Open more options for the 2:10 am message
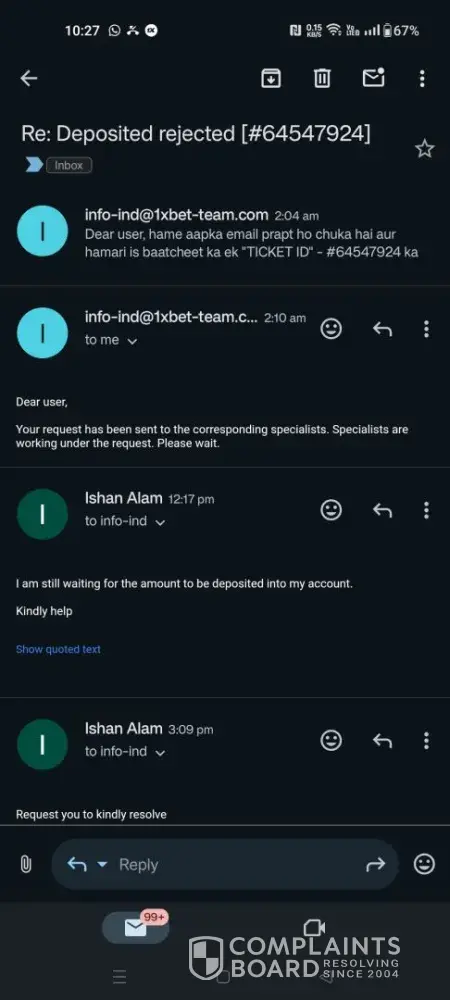The height and width of the screenshot is (1000, 450). pos(426,329)
